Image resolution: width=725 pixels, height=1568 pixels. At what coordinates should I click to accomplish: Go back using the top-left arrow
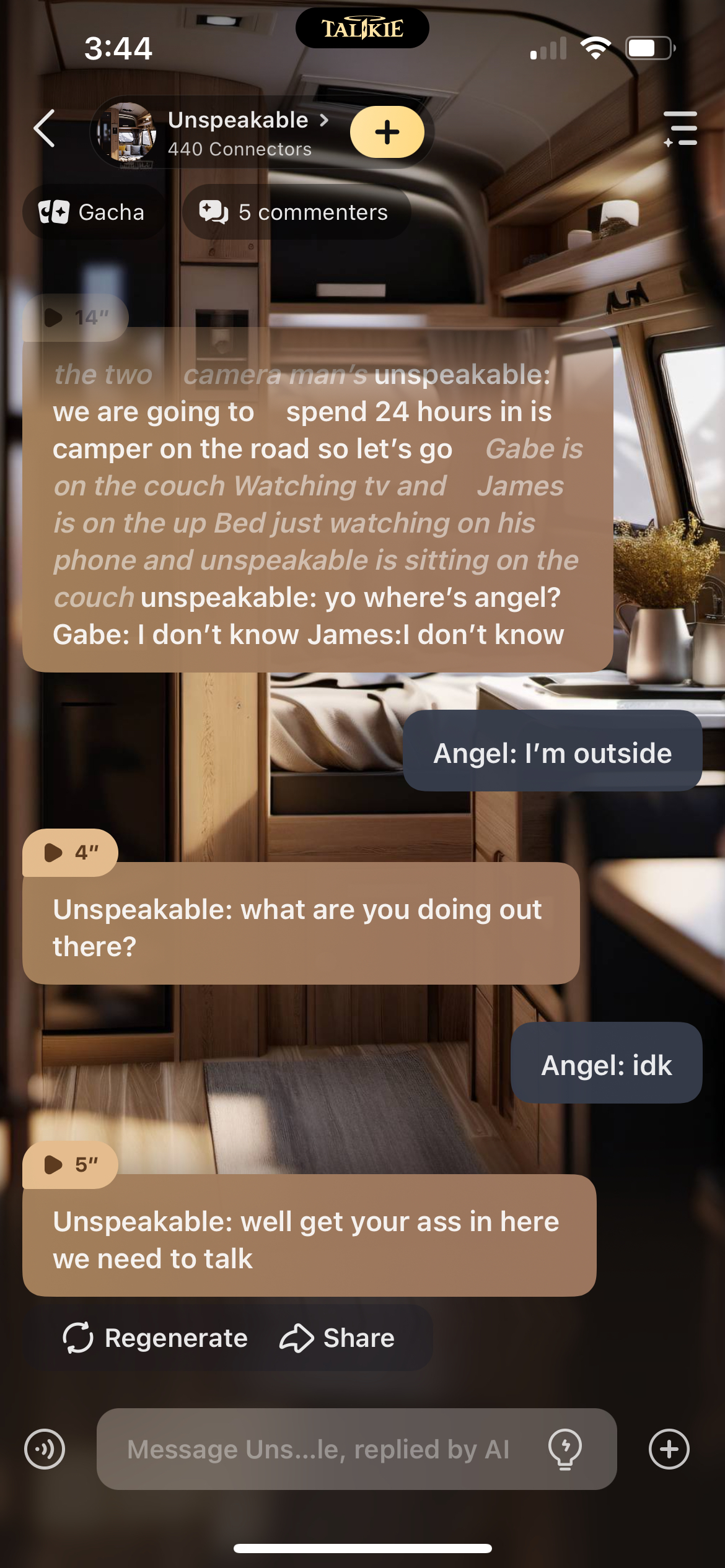45,129
